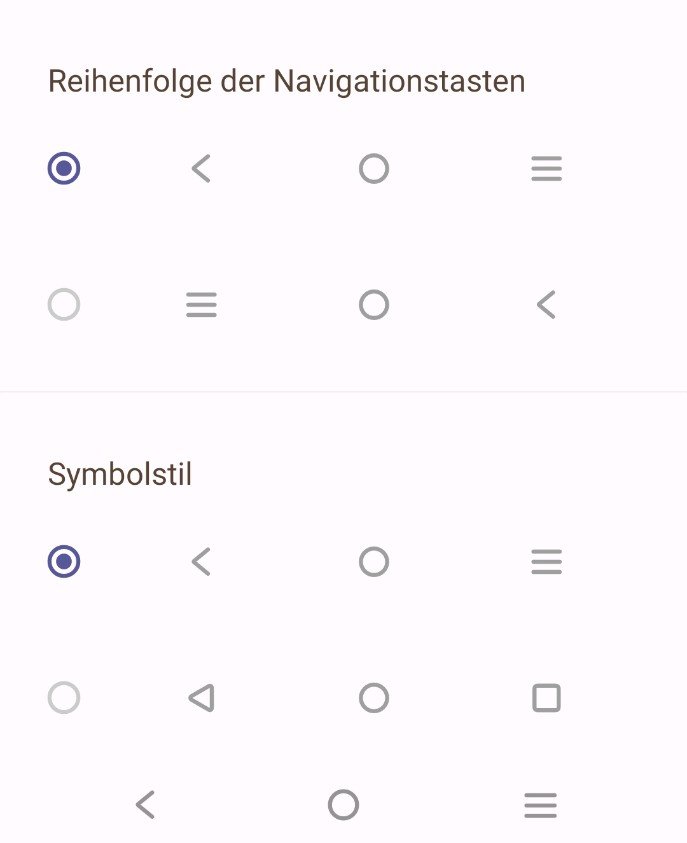Select the menu–home–back button order

click(x=64, y=304)
